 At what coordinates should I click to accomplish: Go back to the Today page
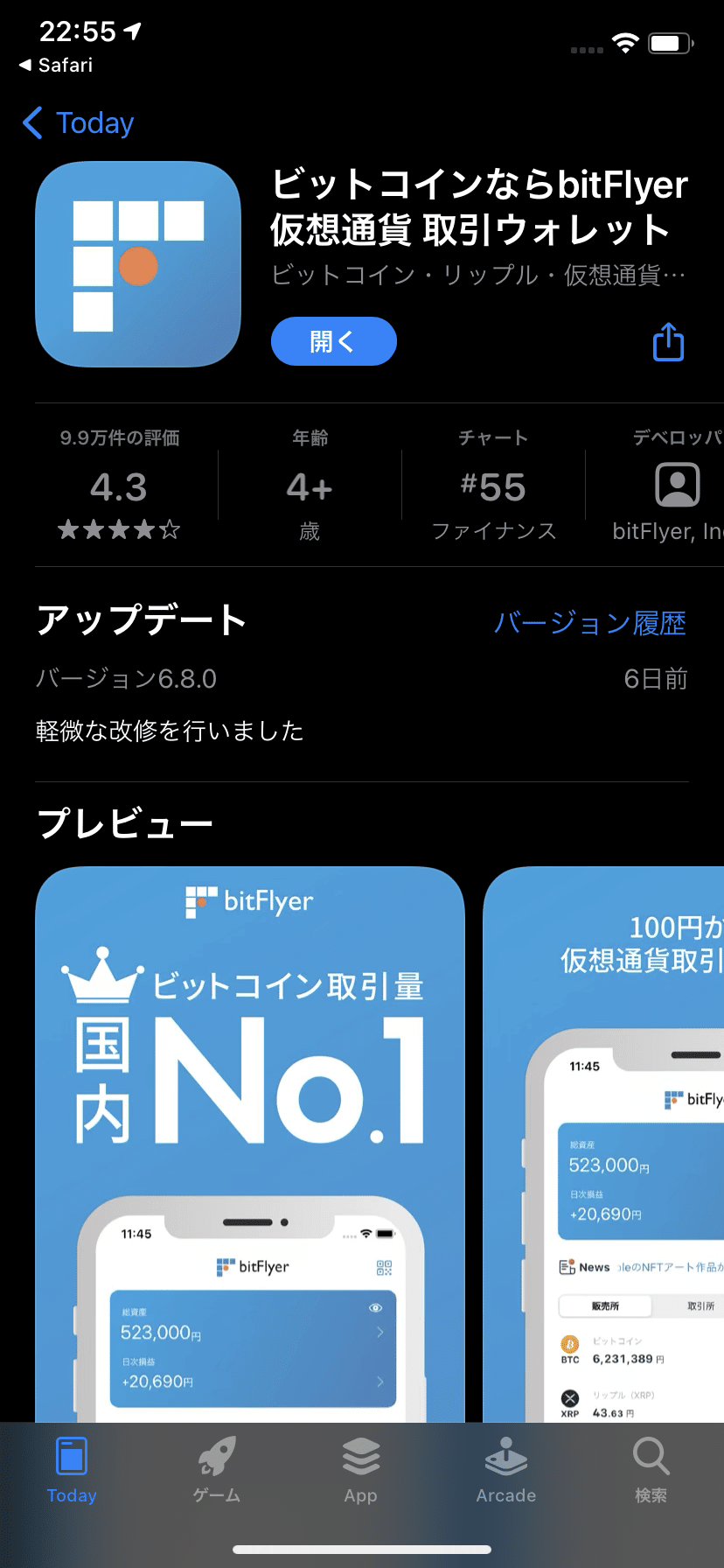79,123
